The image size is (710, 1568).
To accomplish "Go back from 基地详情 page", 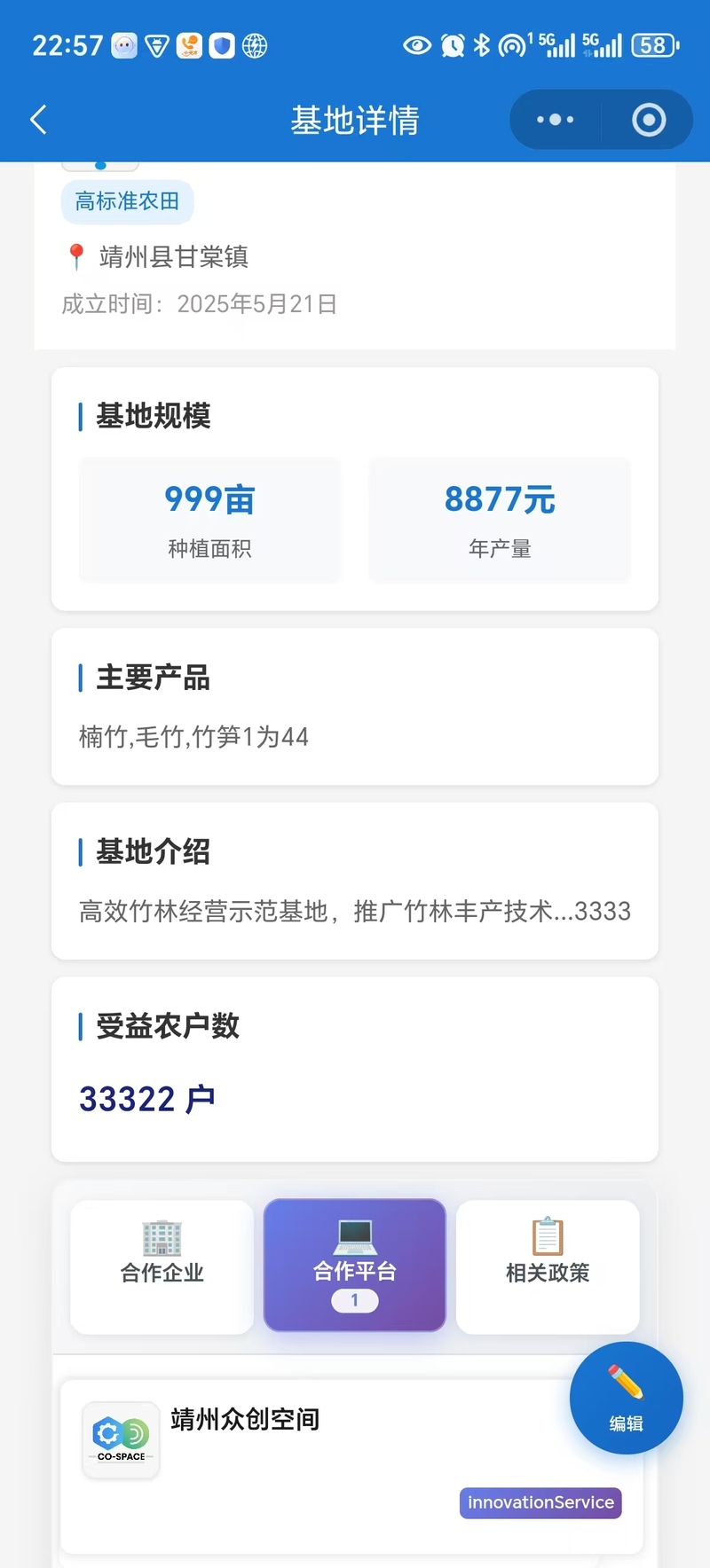I will pos(38,120).
